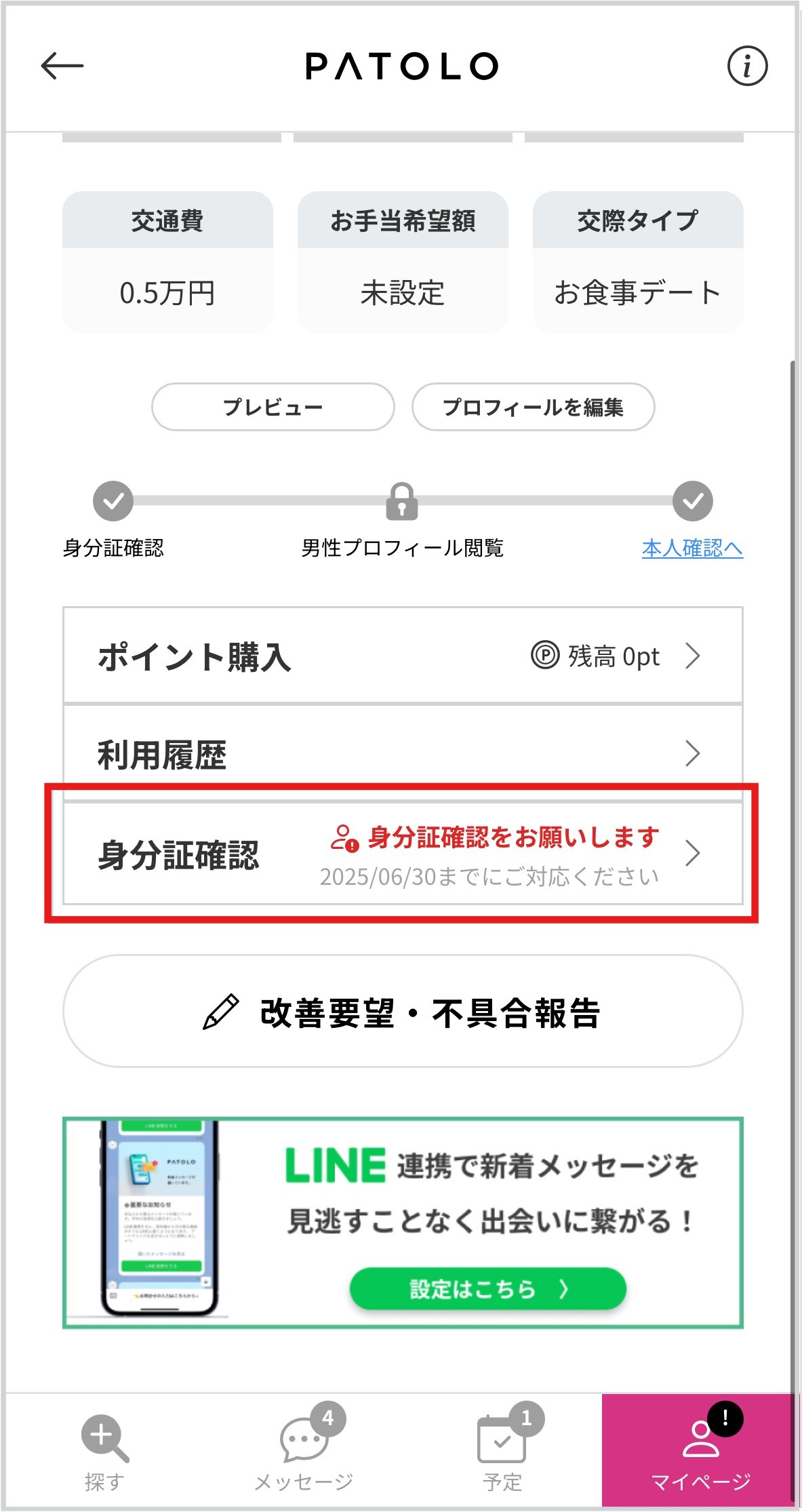Screen dimensions: 802x1512
Task: Open the info icon
Action: (747, 66)
